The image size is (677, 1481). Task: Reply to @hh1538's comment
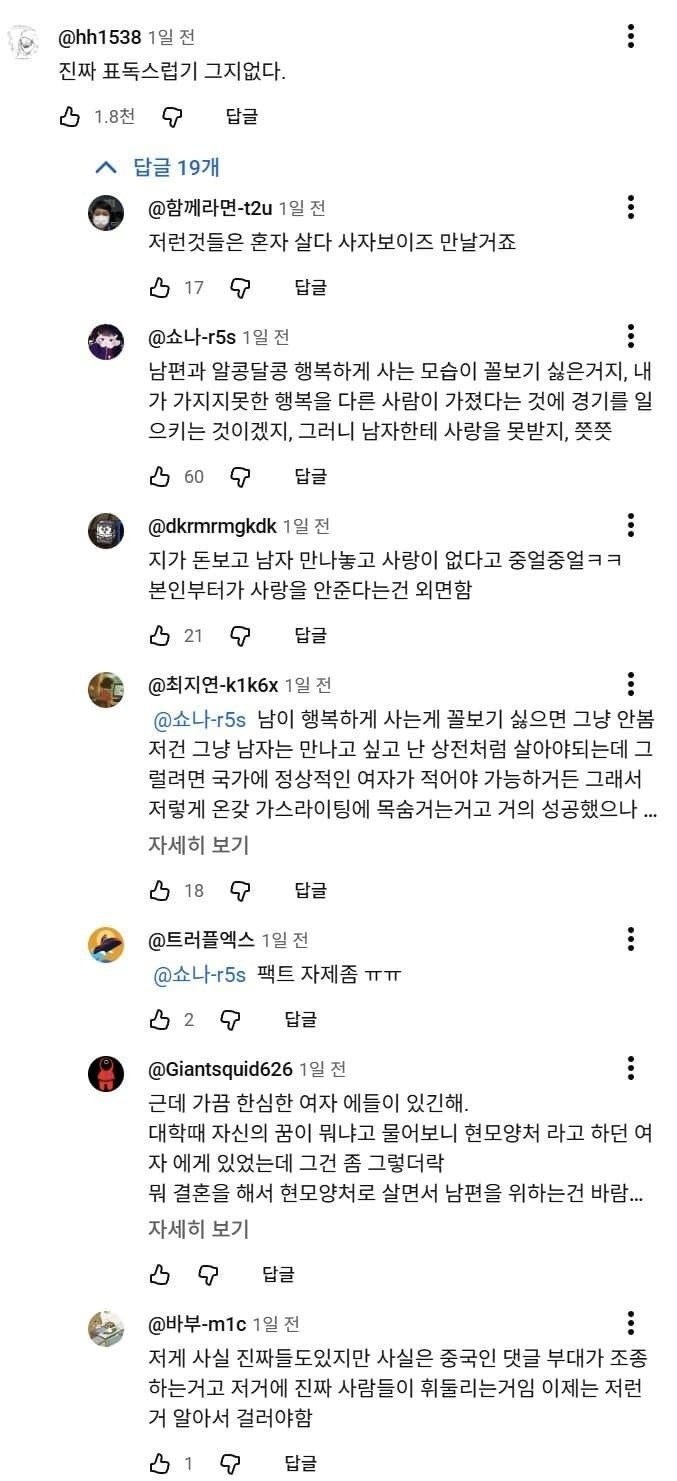241,117
